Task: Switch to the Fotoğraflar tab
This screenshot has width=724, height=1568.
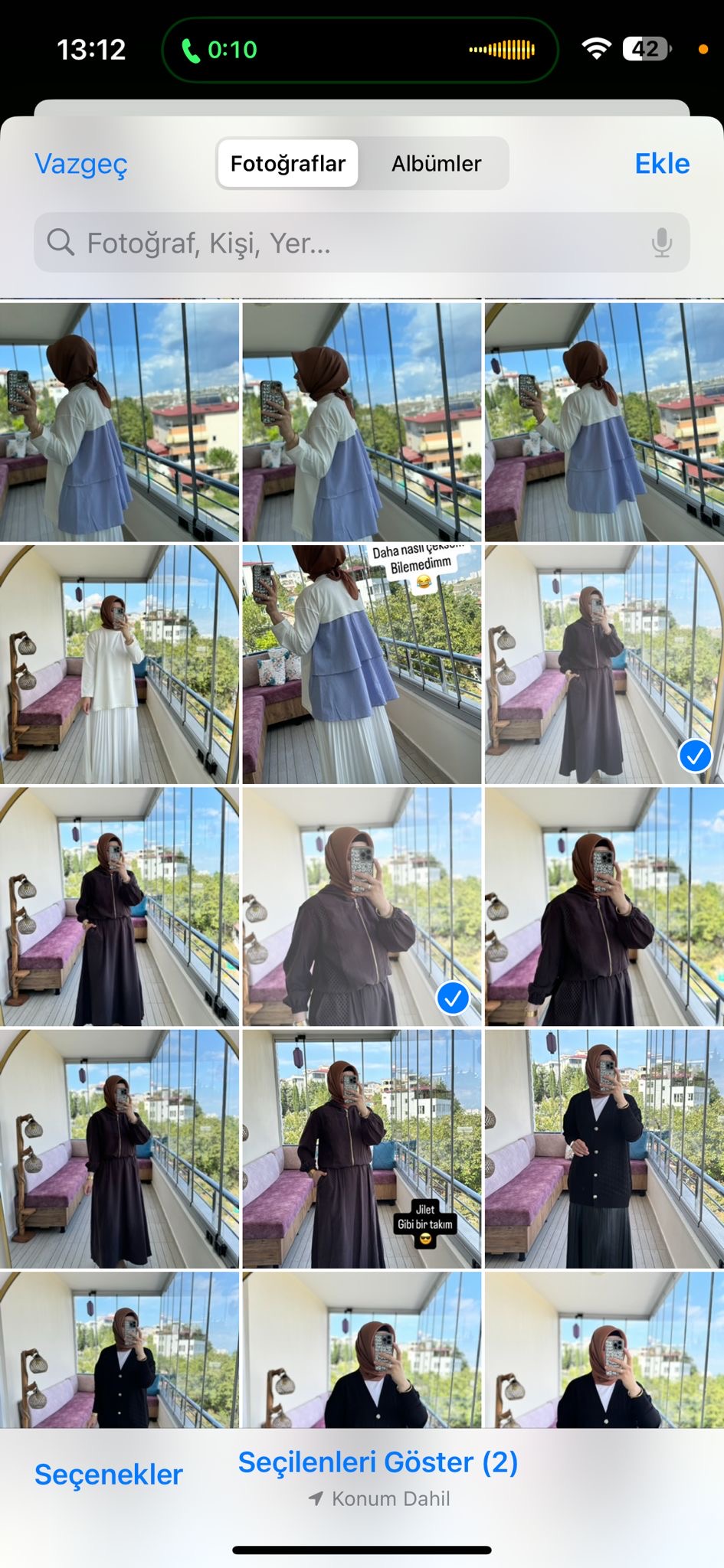Action: click(x=288, y=164)
